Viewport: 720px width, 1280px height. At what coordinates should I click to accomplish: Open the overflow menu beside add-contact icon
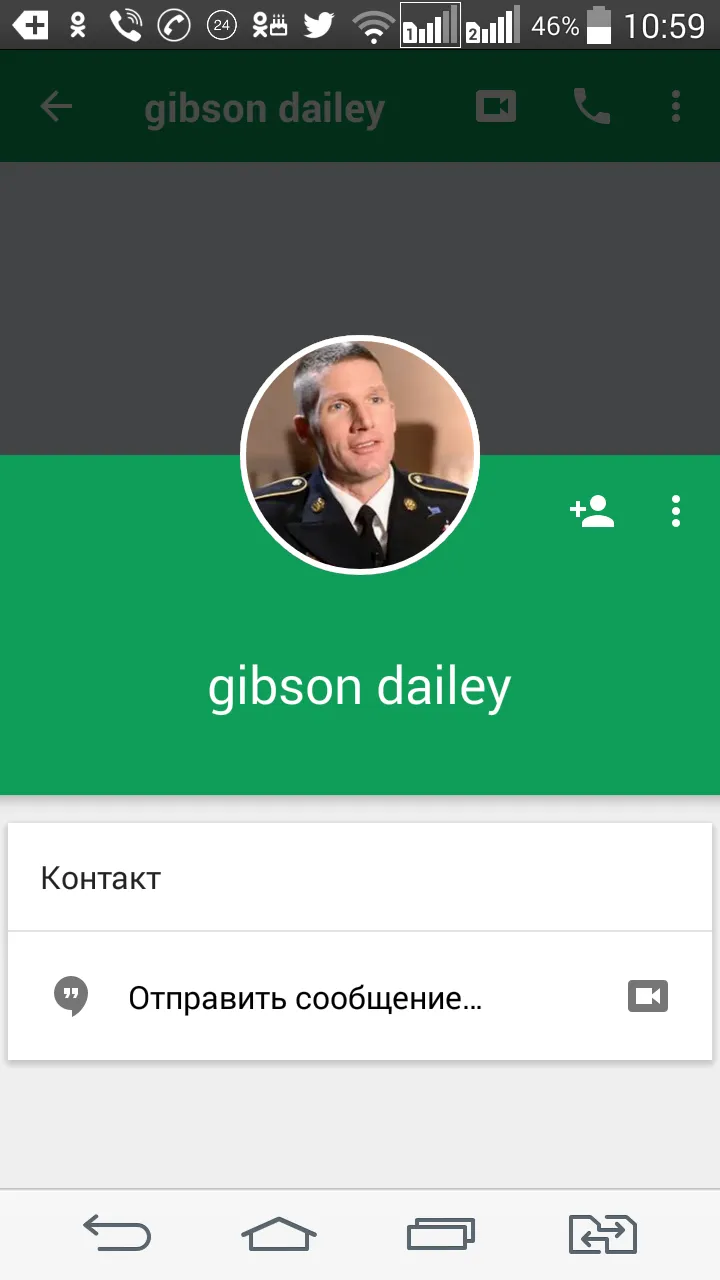[x=676, y=511]
